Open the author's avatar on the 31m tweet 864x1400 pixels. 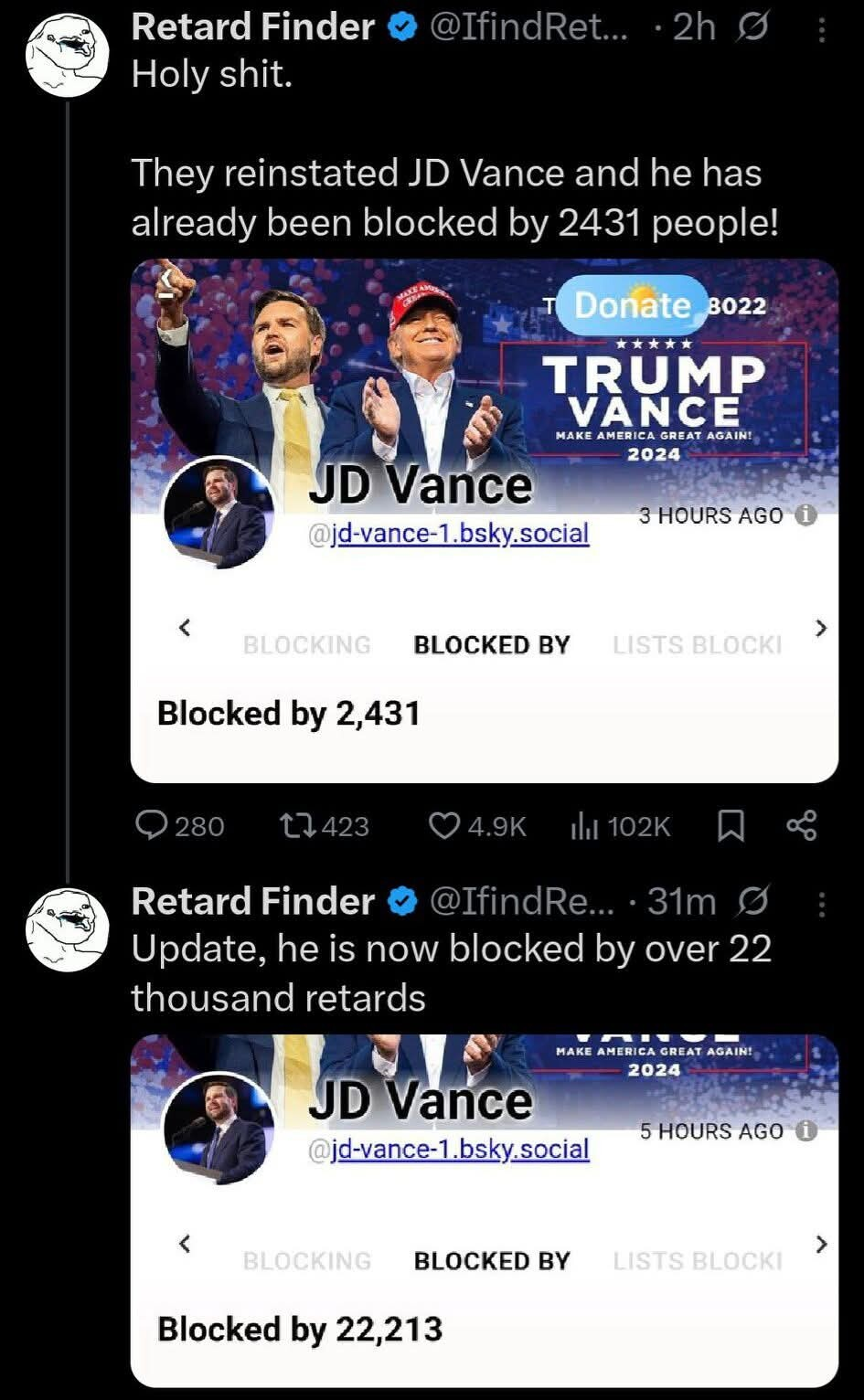67,928
